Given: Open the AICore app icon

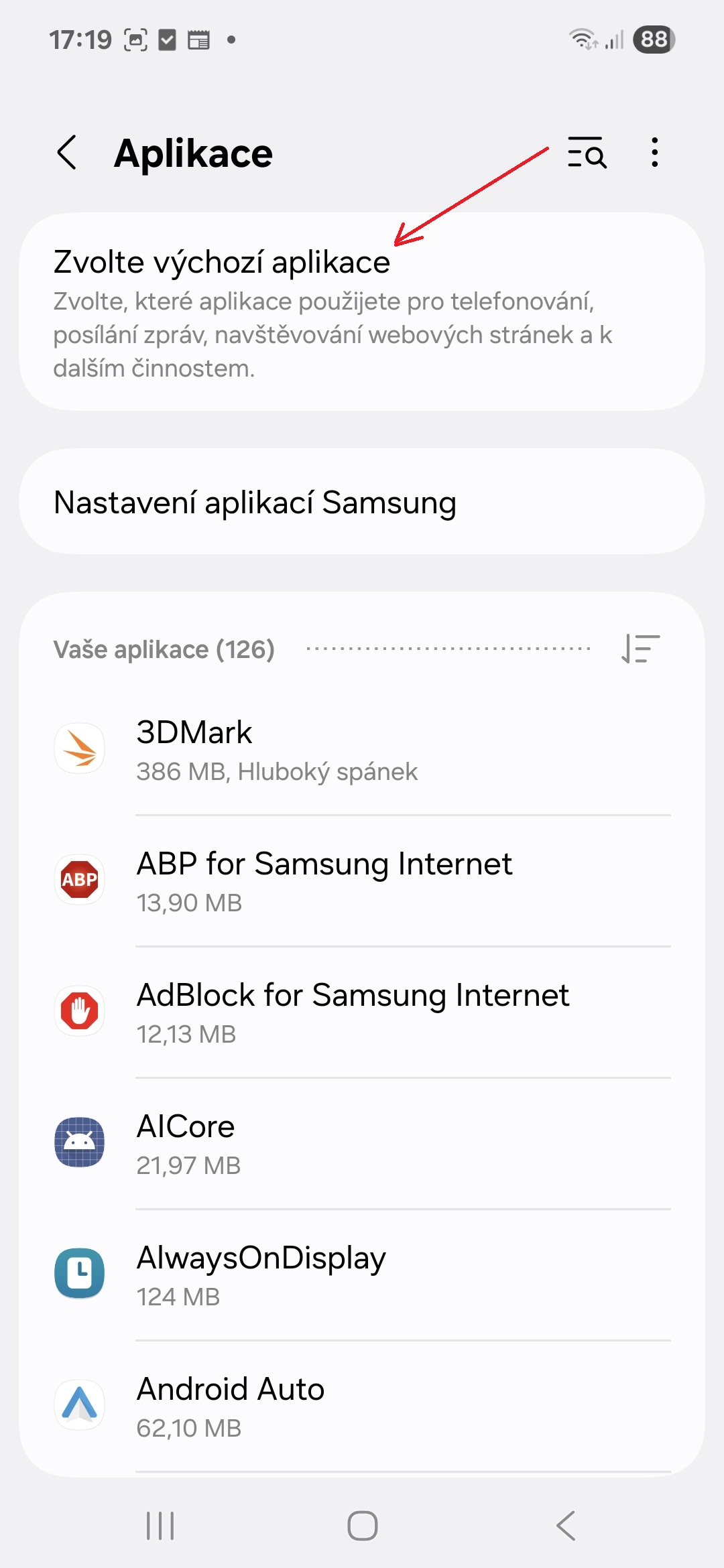Looking at the screenshot, I should tap(79, 1142).
